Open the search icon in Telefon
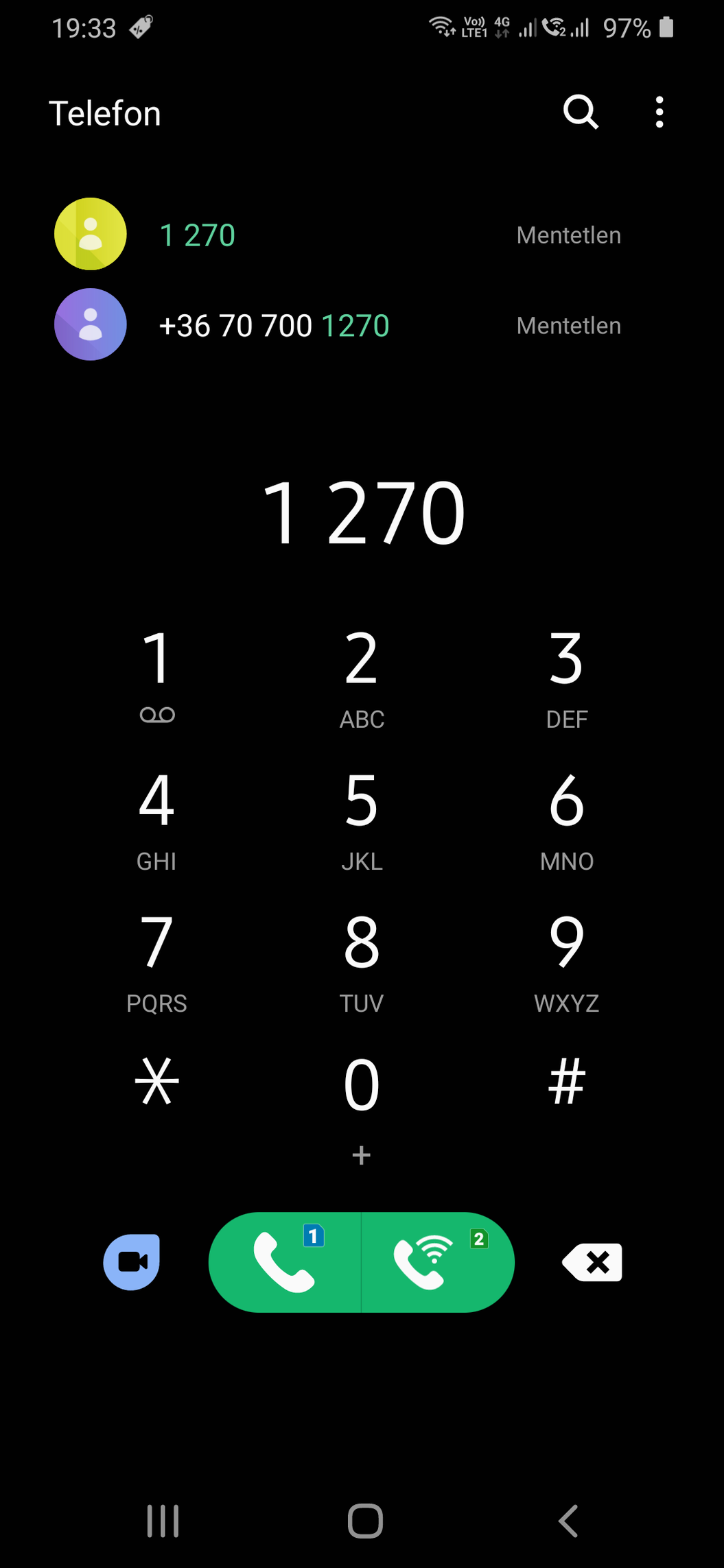The width and height of the screenshot is (724, 1568). pos(581,112)
